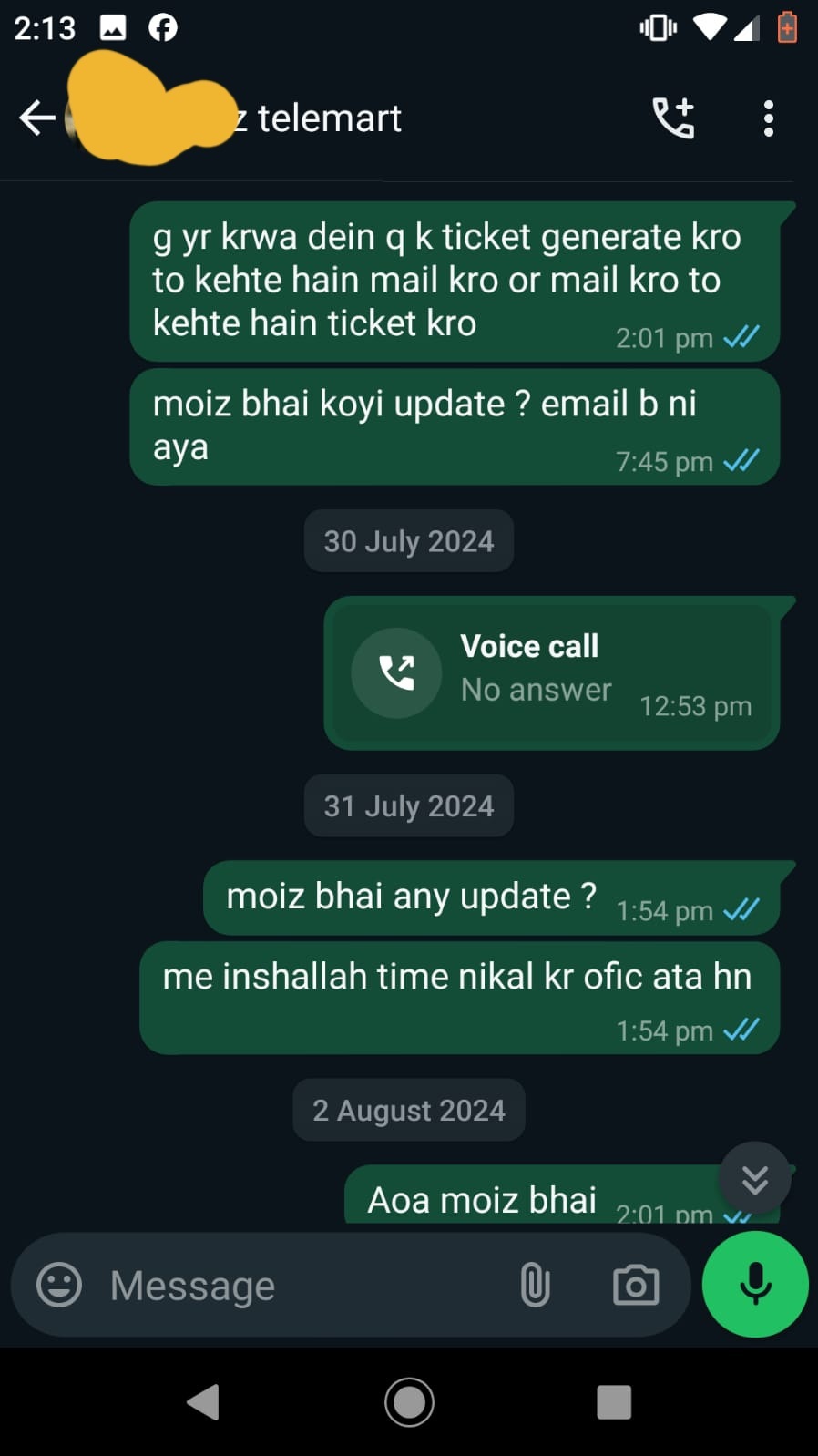Open the three-dot overflow menu
Image resolution: width=818 pixels, height=1456 pixels.
click(x=768, y=118)
